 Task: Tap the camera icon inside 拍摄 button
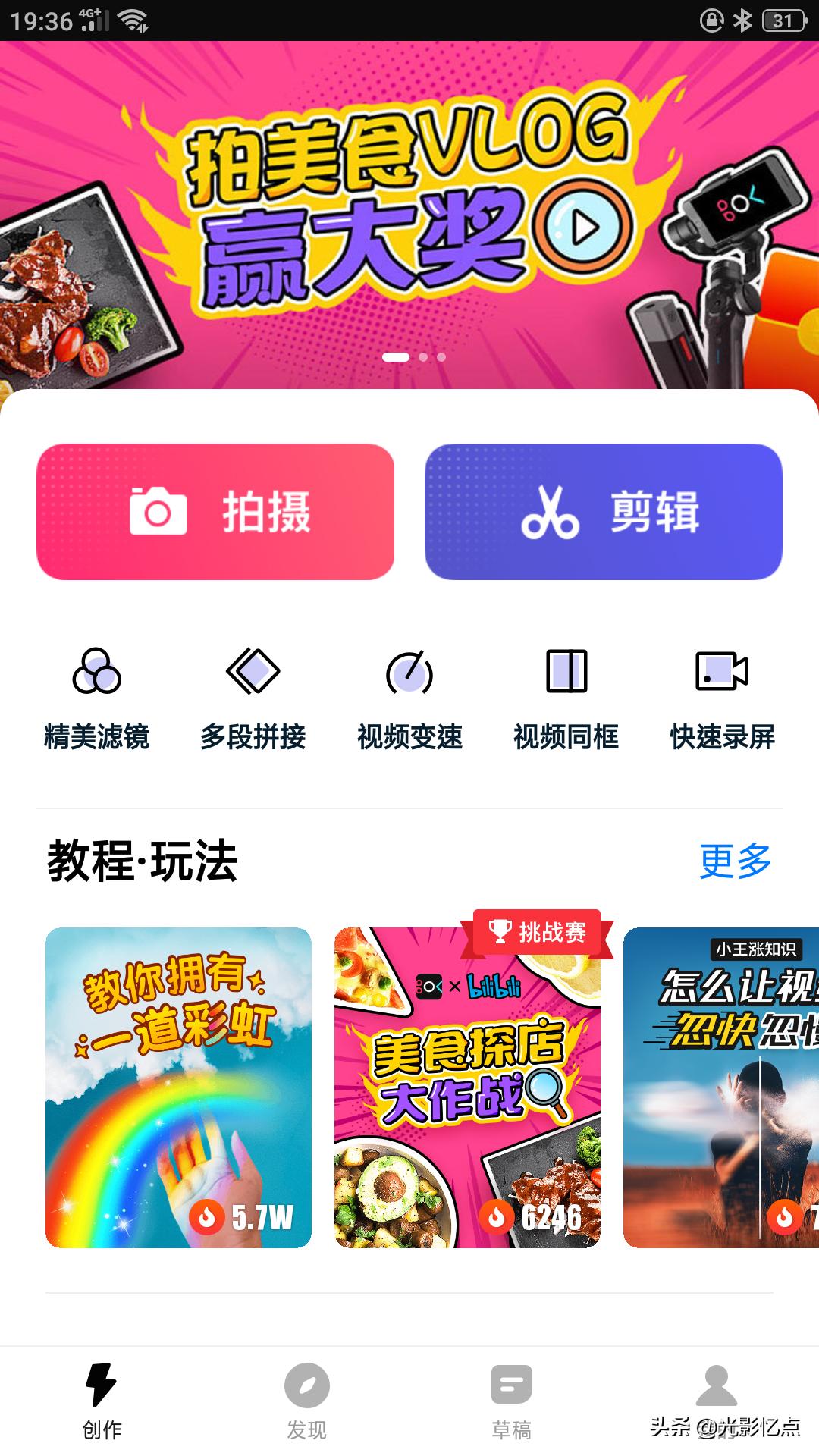158,512
